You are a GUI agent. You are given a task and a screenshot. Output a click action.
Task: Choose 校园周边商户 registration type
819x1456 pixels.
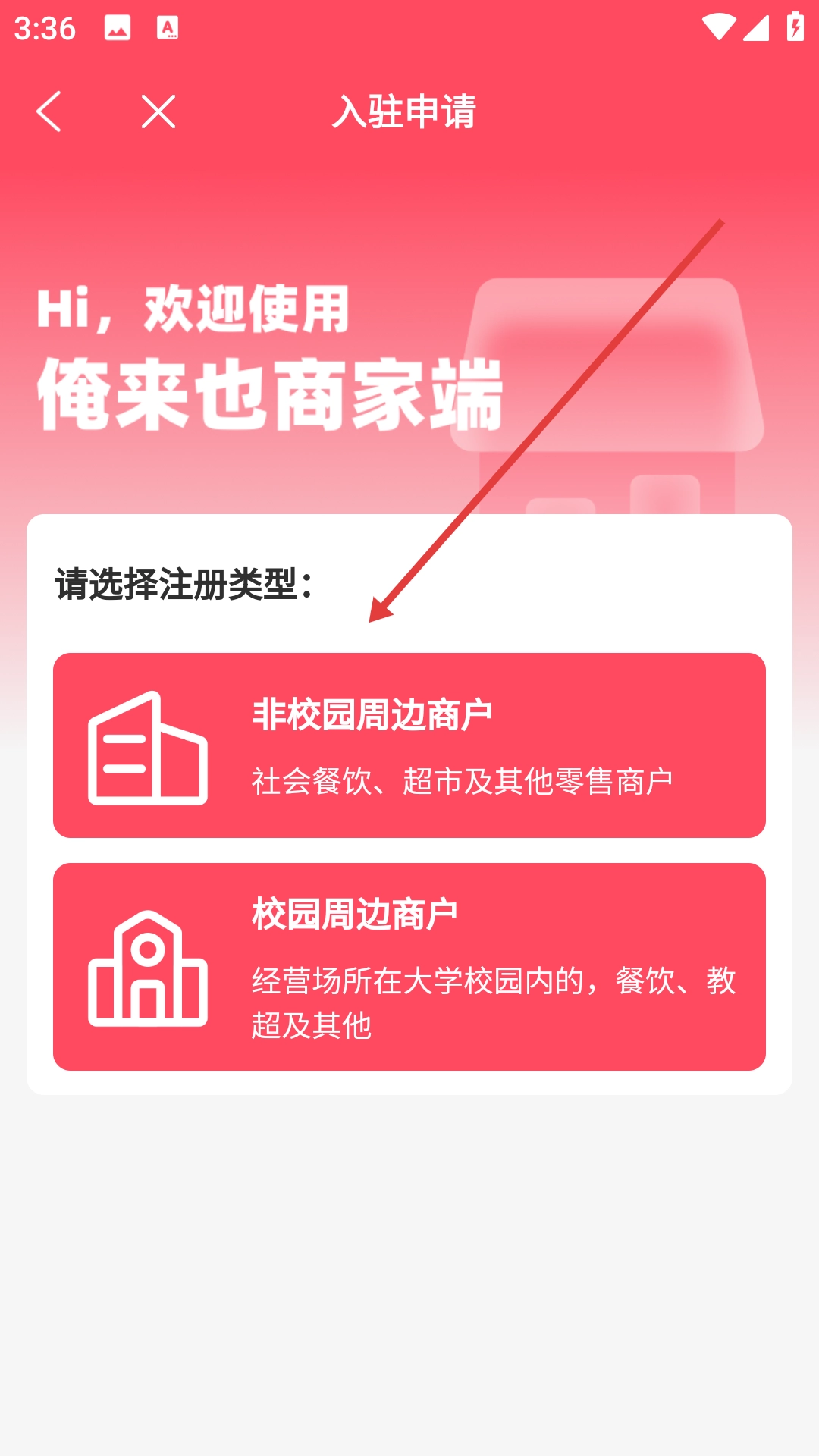(409, 967)
